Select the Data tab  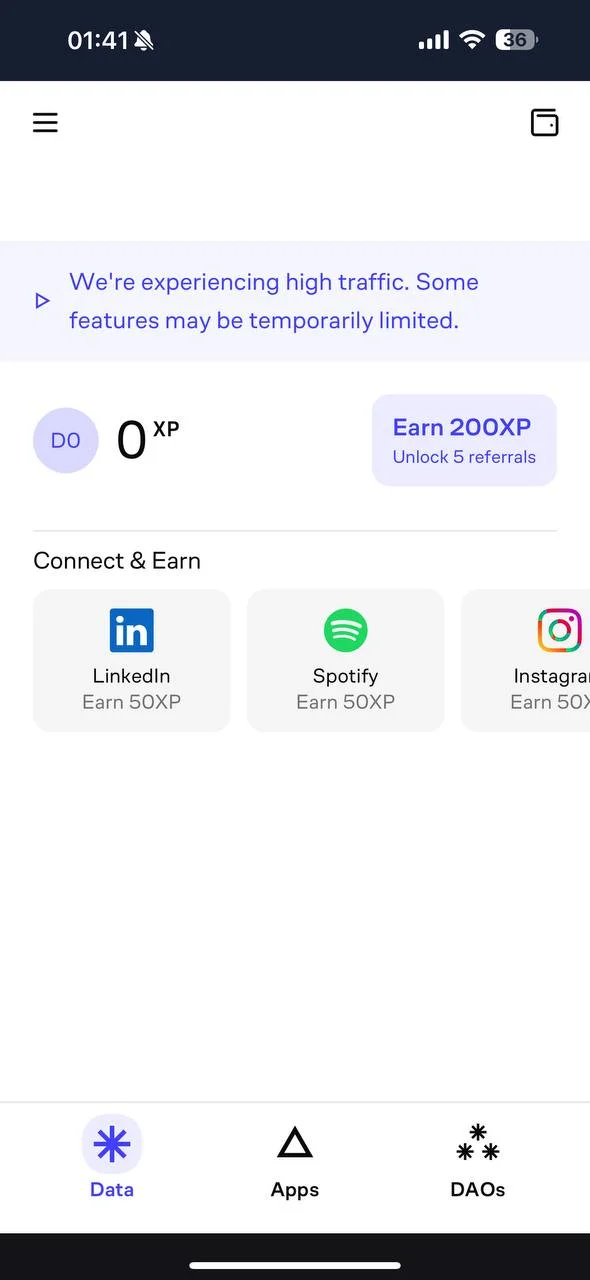(112, 1158)
